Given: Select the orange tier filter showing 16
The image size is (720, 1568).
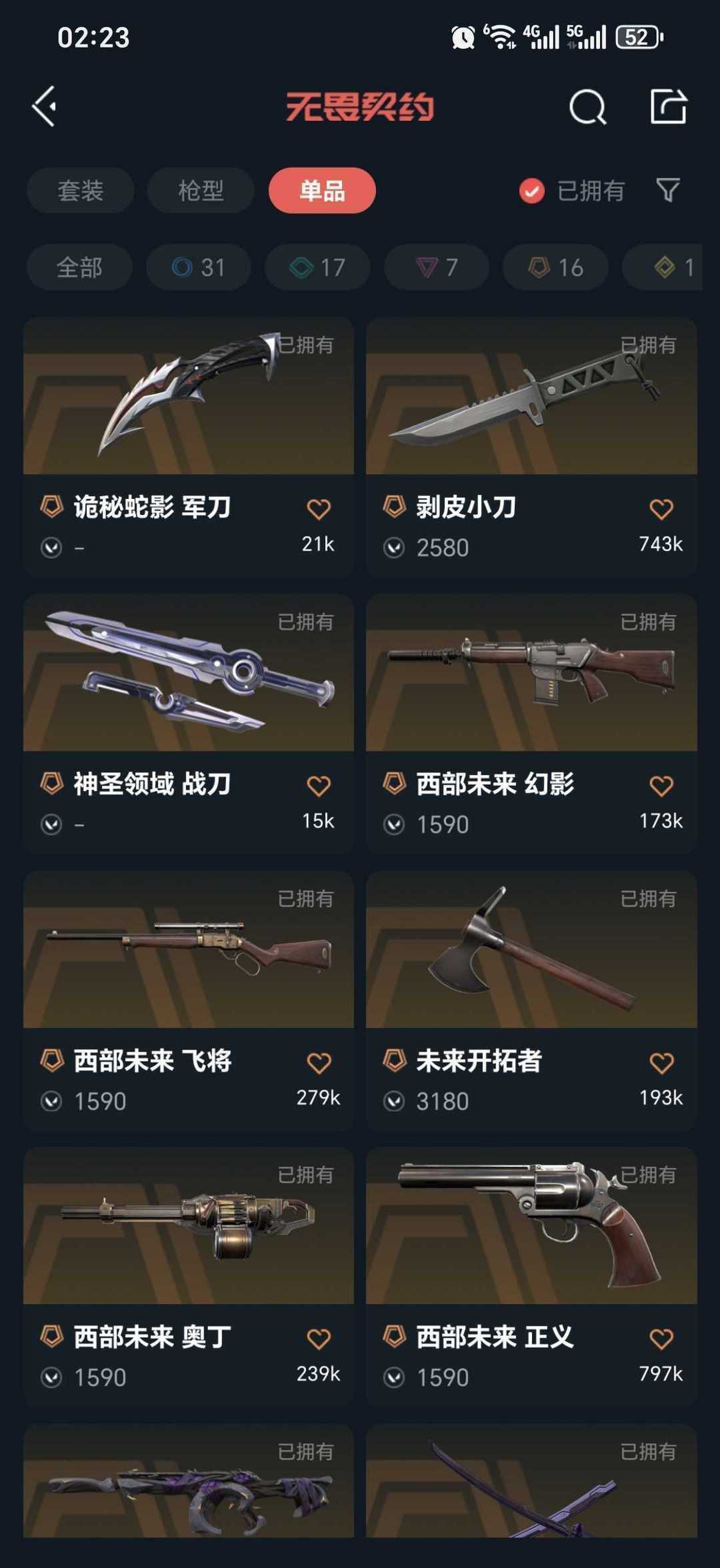Looking at the screenshot, I should pyautogui.click(x=555, y=267).
